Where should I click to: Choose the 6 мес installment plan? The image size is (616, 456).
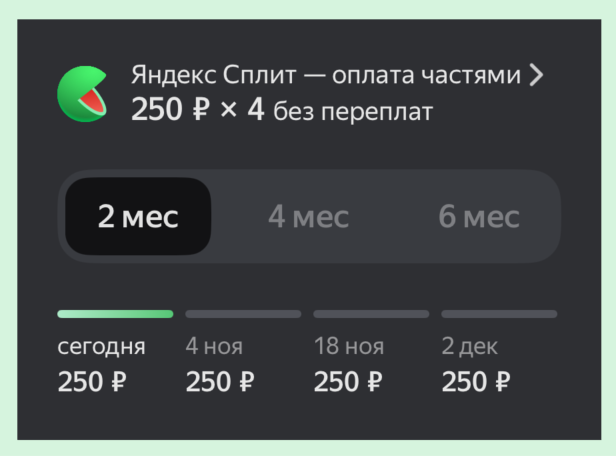(x=478, y=217)
